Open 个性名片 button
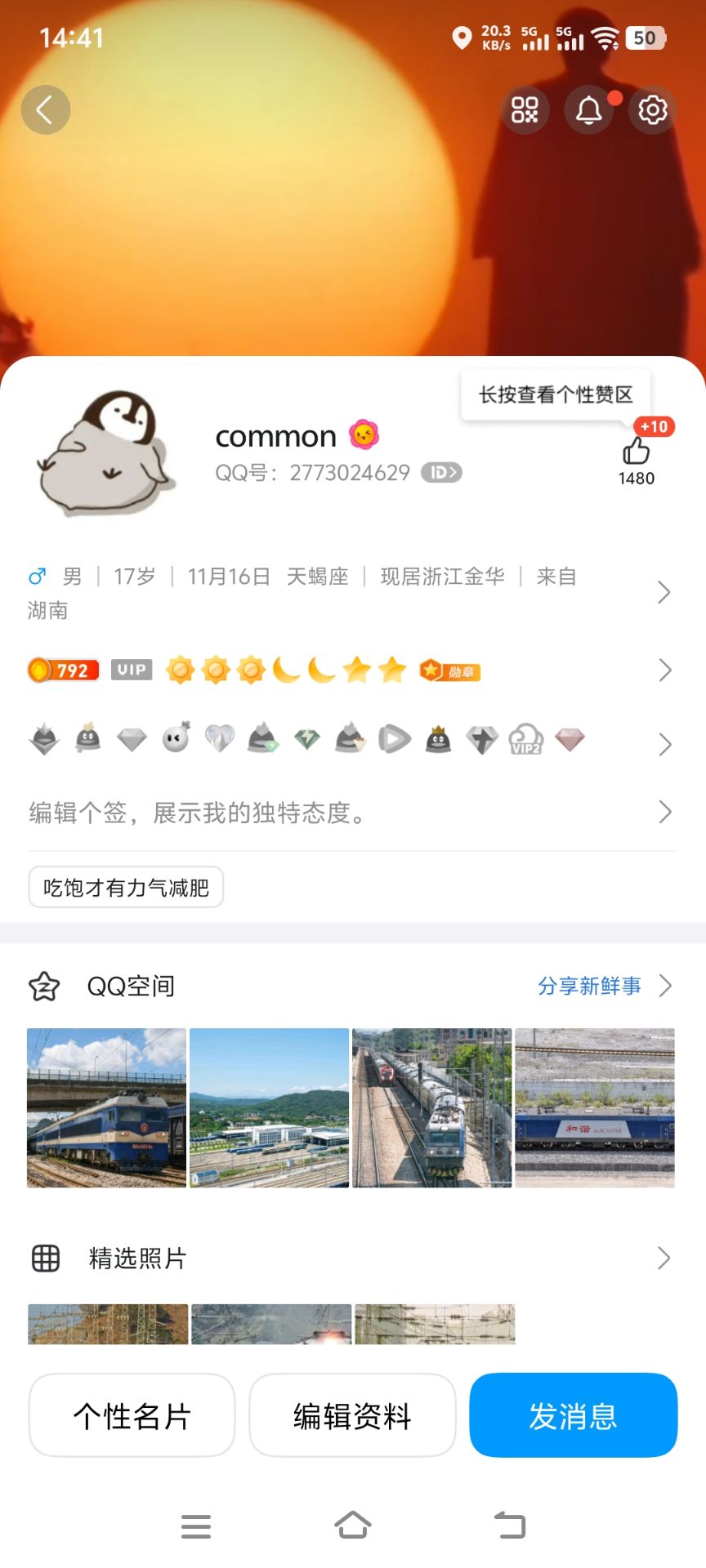The image size is (706, 1568). coord(132,1415)
